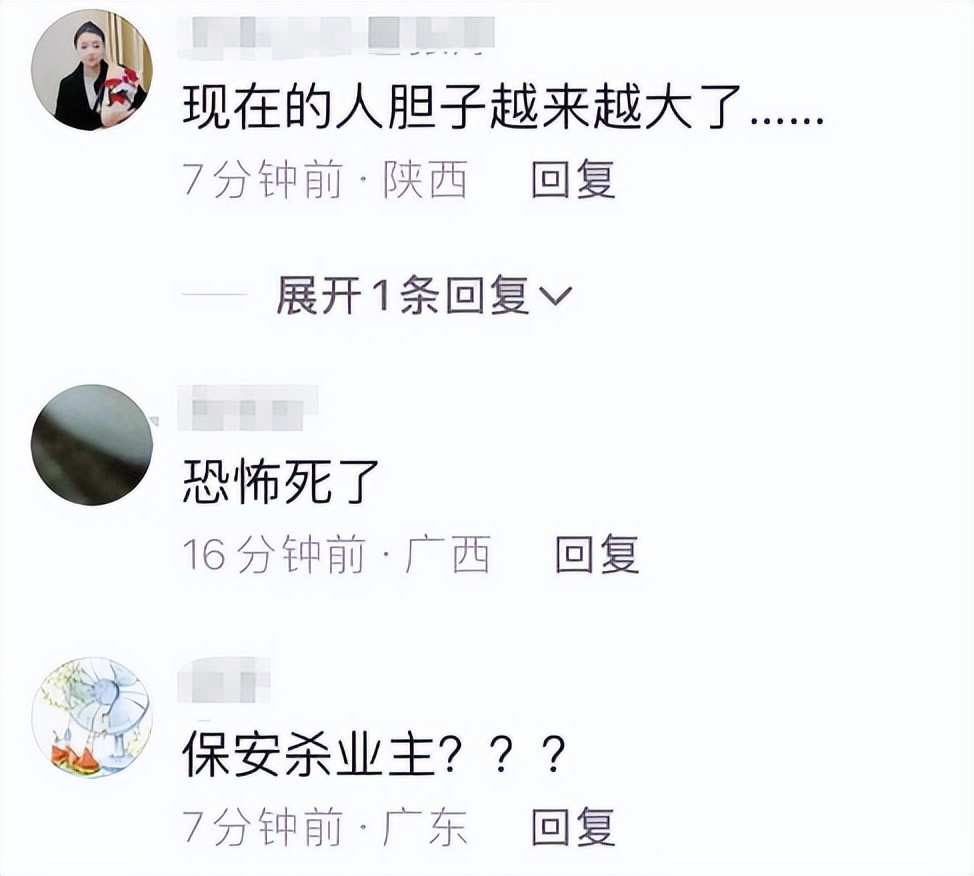Reply to the 恐怖死了 comment
The height and width of the screenshot is (876, 974).
point(596,554)
